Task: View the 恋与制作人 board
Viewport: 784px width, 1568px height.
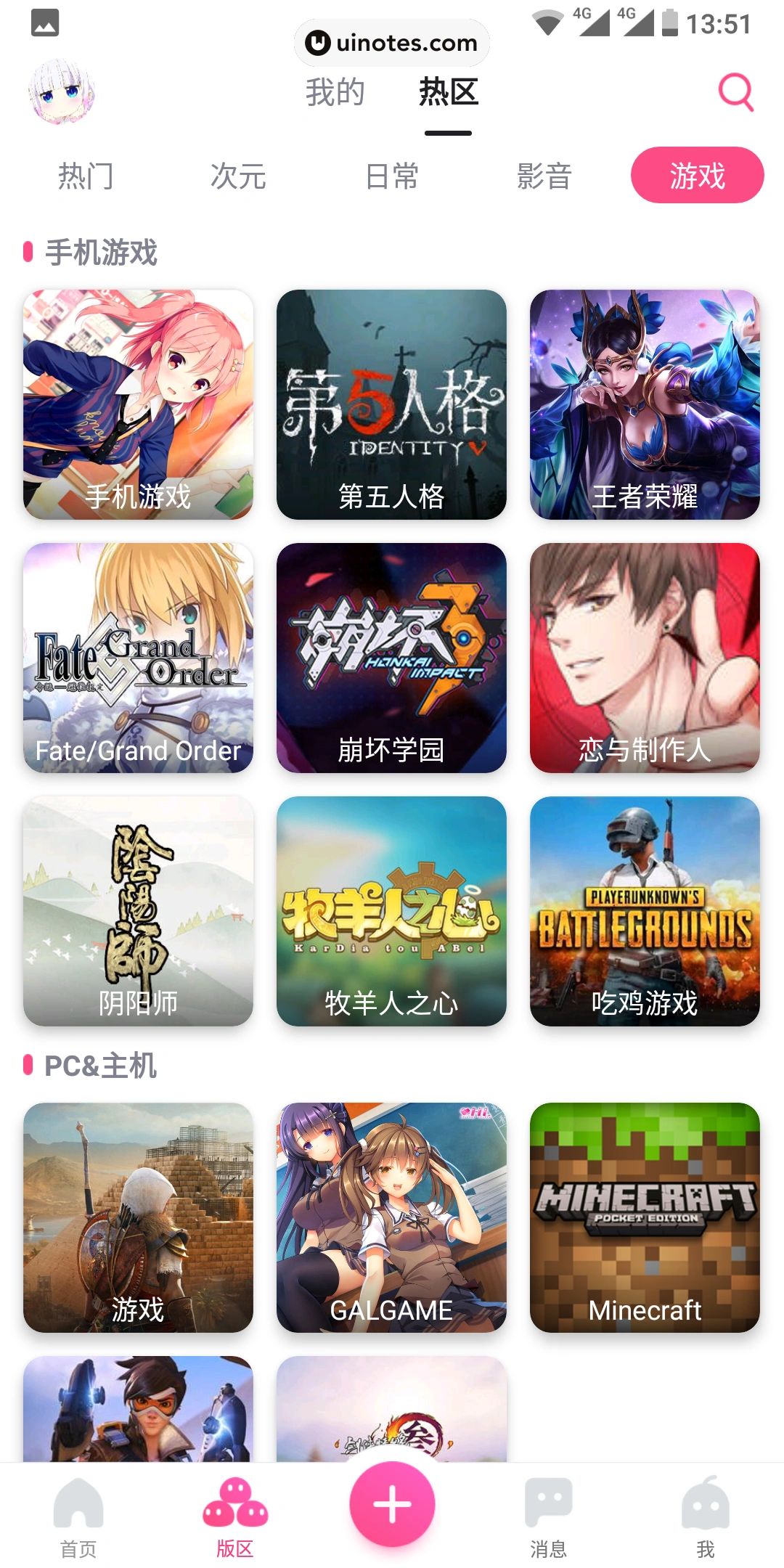Action: [x=645, y=658]
